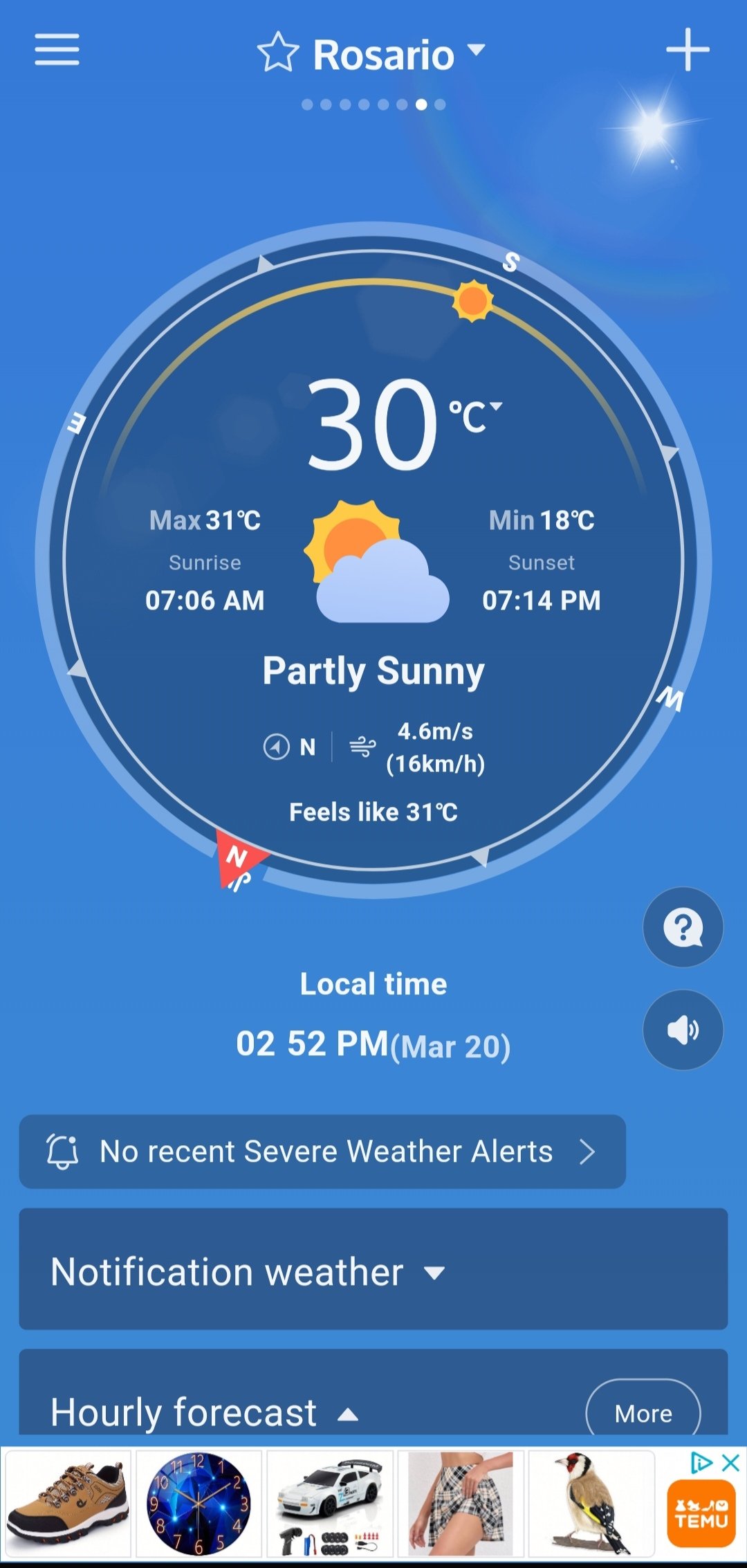Mark Rosario as favorite with the star
Viewport: 747px width, 1568px height.
(278, 53)
